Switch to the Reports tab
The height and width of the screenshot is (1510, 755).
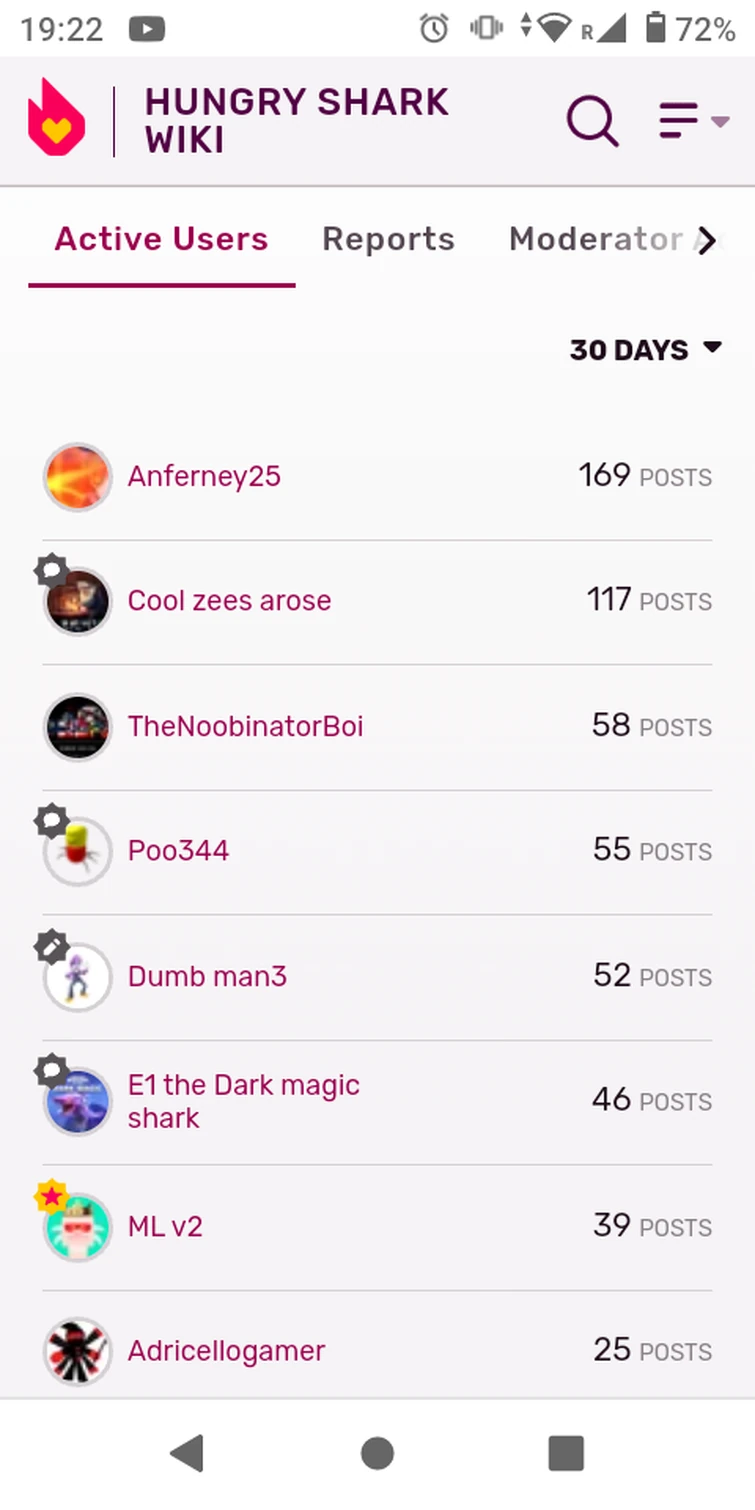click(x=388, y=239)
